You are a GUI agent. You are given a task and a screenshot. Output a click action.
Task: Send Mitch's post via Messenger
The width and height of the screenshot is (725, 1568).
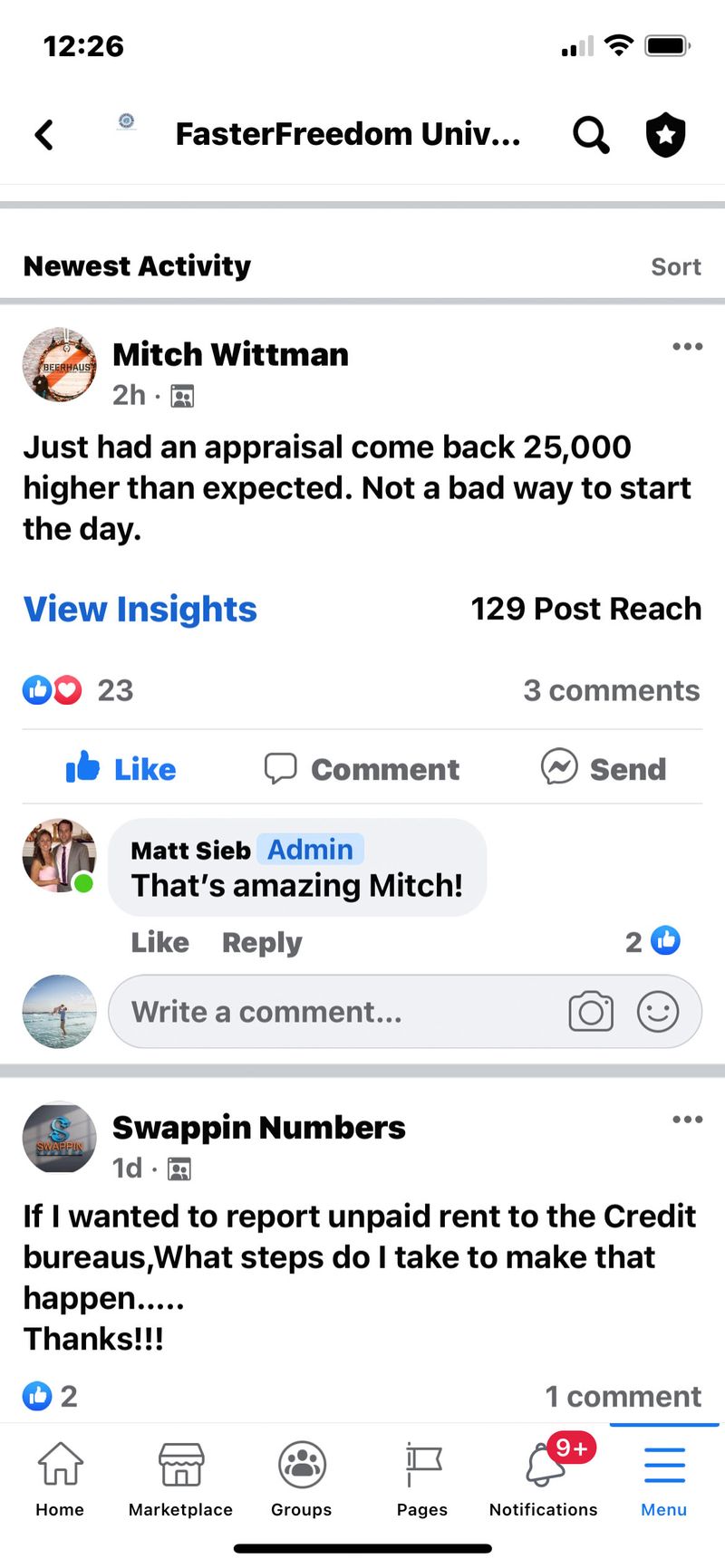coord(604,769)
